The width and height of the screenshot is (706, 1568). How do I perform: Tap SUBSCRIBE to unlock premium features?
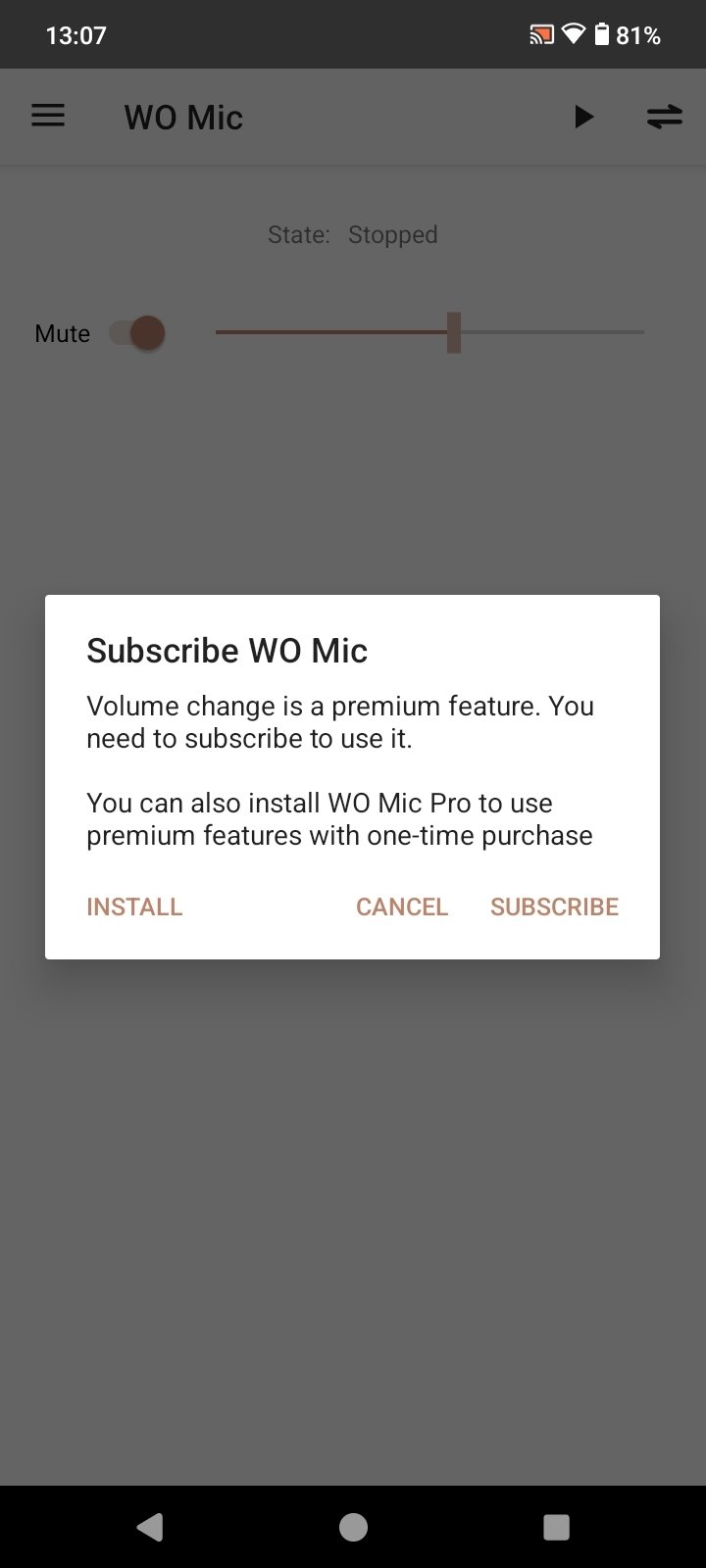click(x=554, y=906)
